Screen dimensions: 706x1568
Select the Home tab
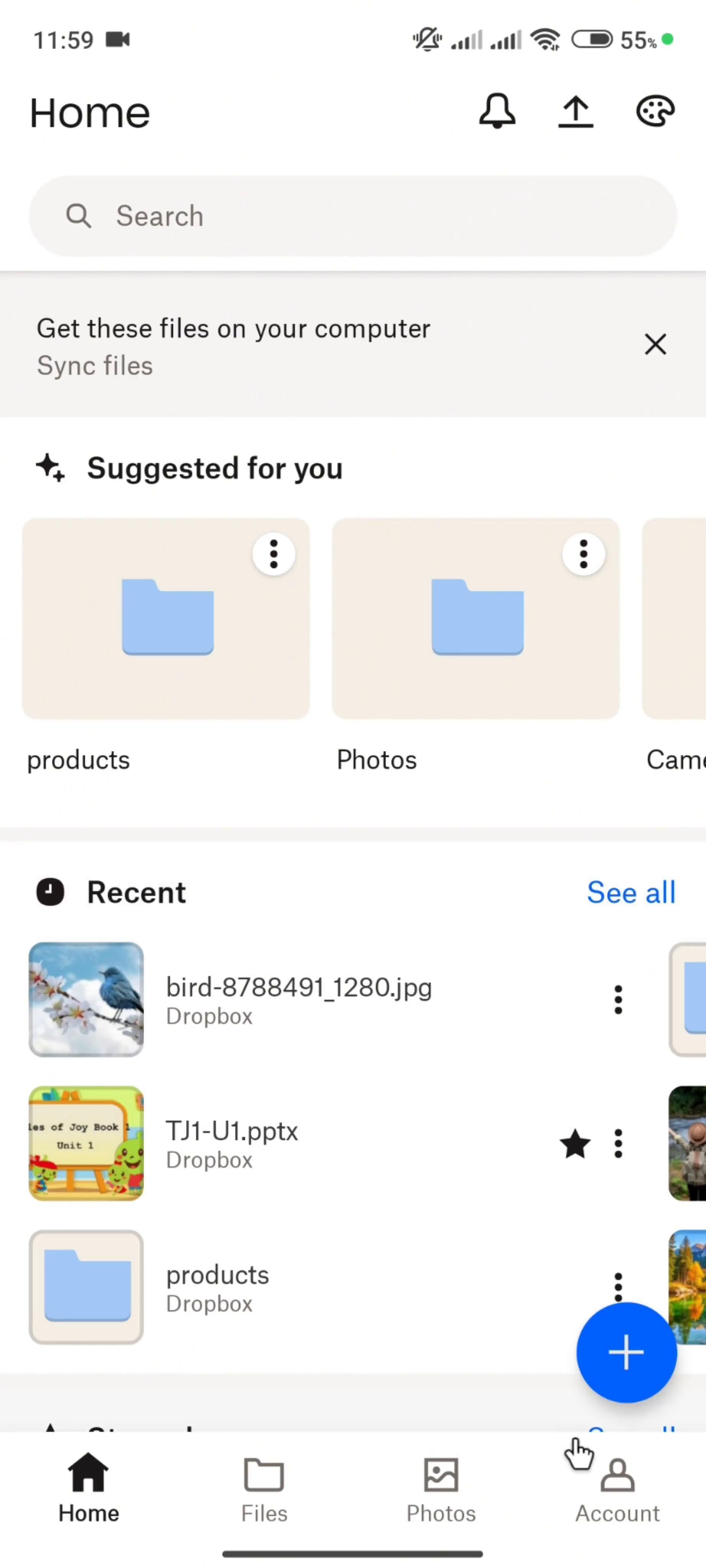(x=89, y=1489)
